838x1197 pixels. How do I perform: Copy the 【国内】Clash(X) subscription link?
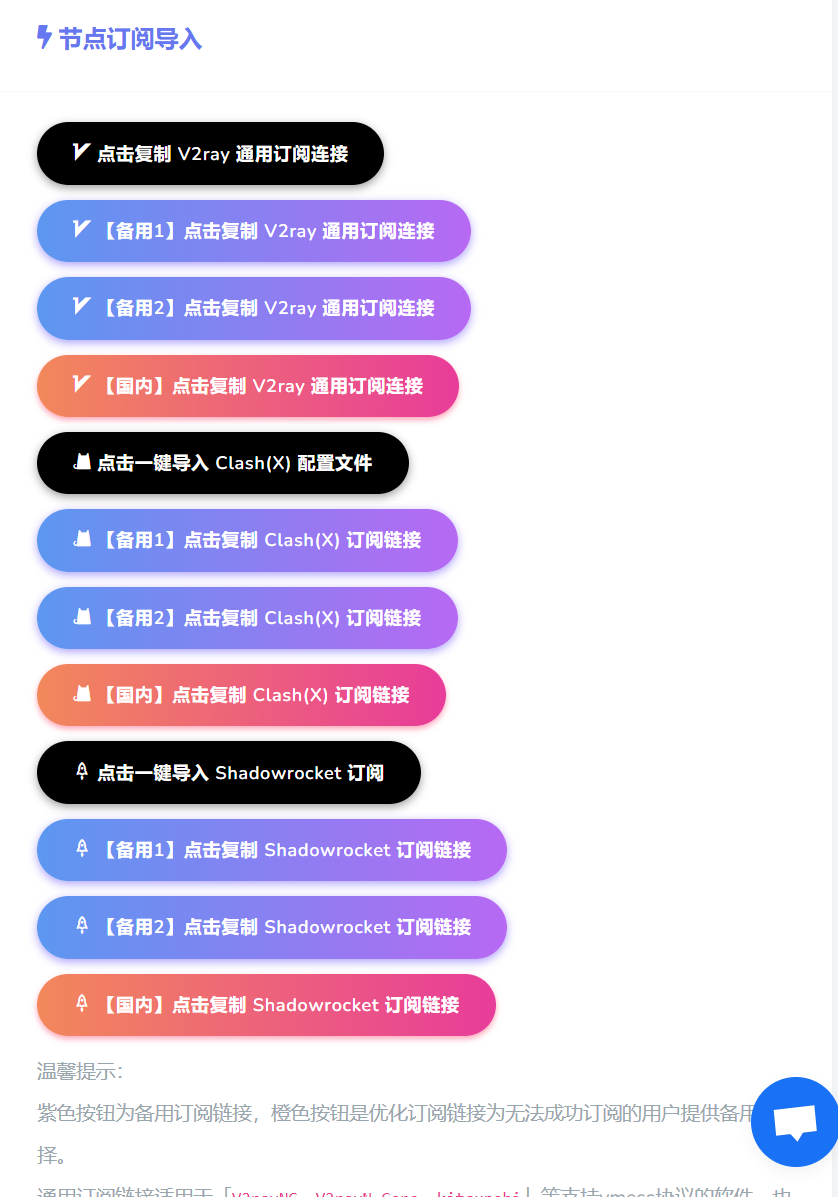[241, 695]
